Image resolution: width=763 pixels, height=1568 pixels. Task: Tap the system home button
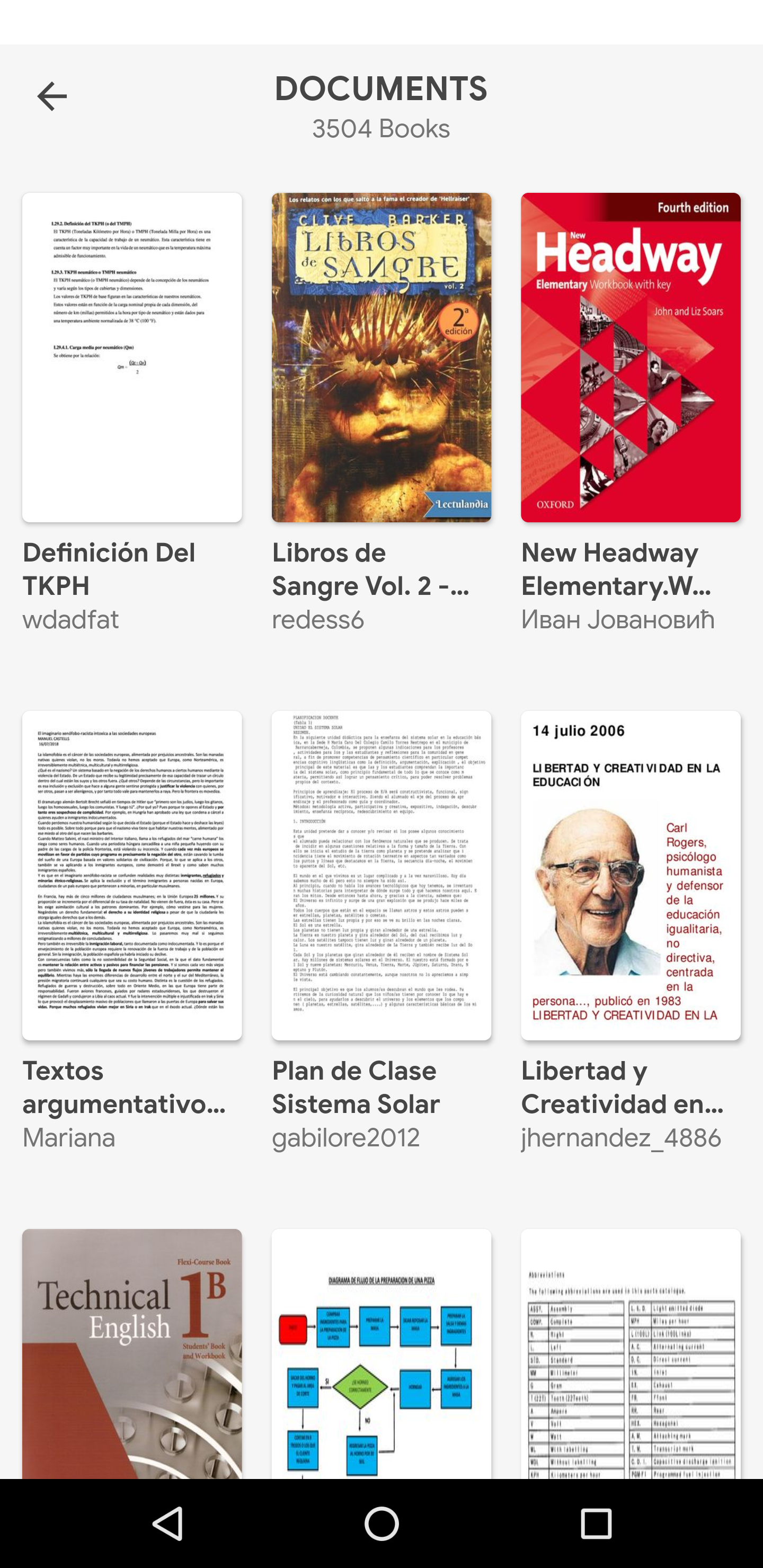[x=381, y=1524]
